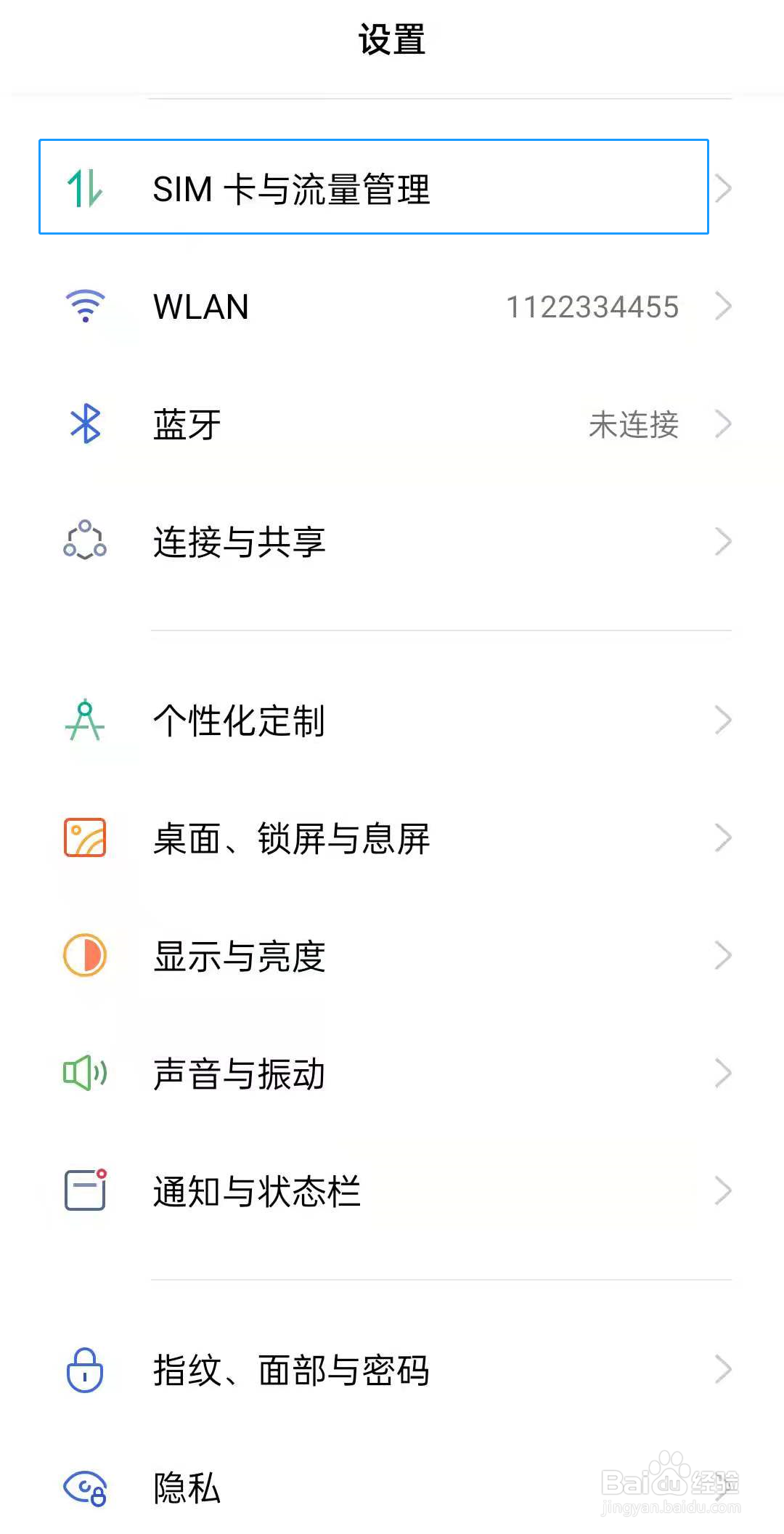Open 连接与共享 settings

coord(392,541)
